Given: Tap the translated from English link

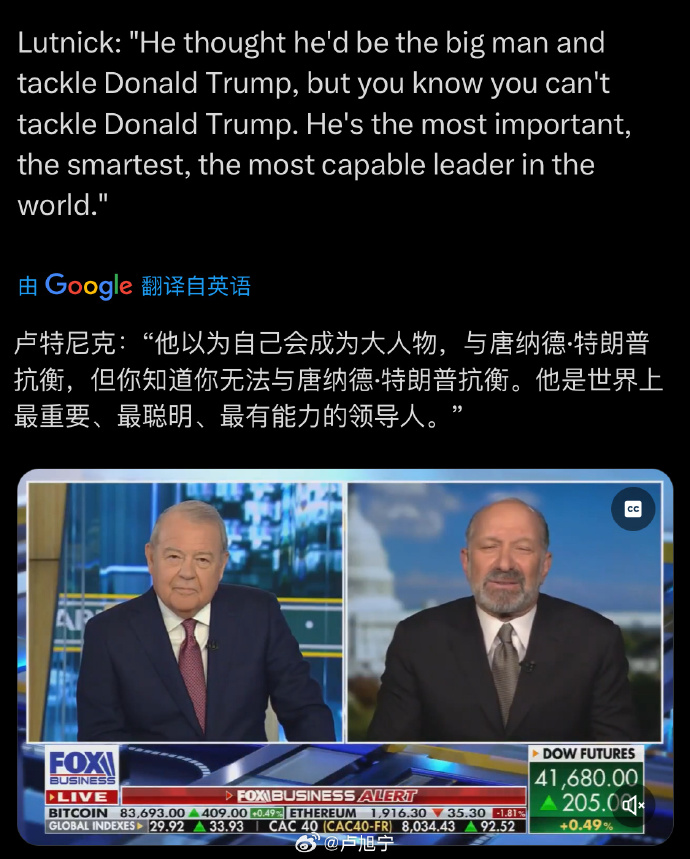Looking at the screenshot, I should [195, 286].
